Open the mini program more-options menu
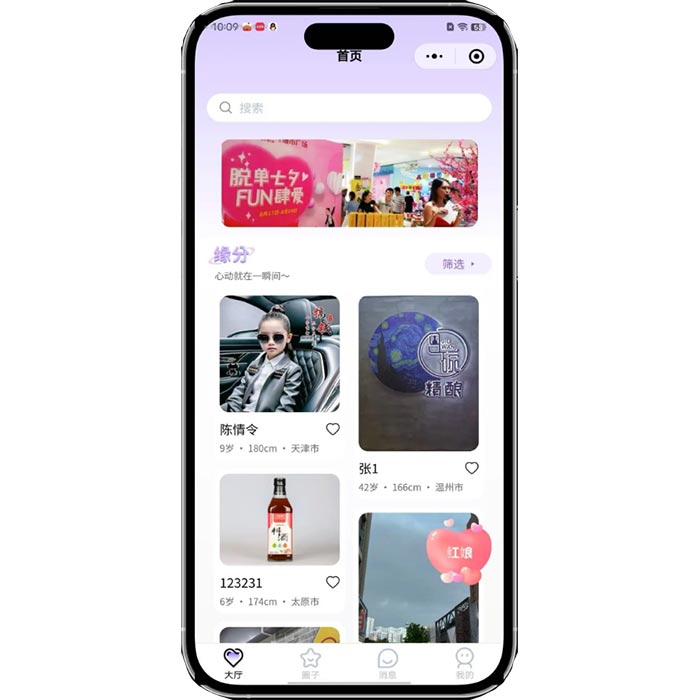This screenshot has height=700, width=700. pyautogui.click(x=434, y=56)
